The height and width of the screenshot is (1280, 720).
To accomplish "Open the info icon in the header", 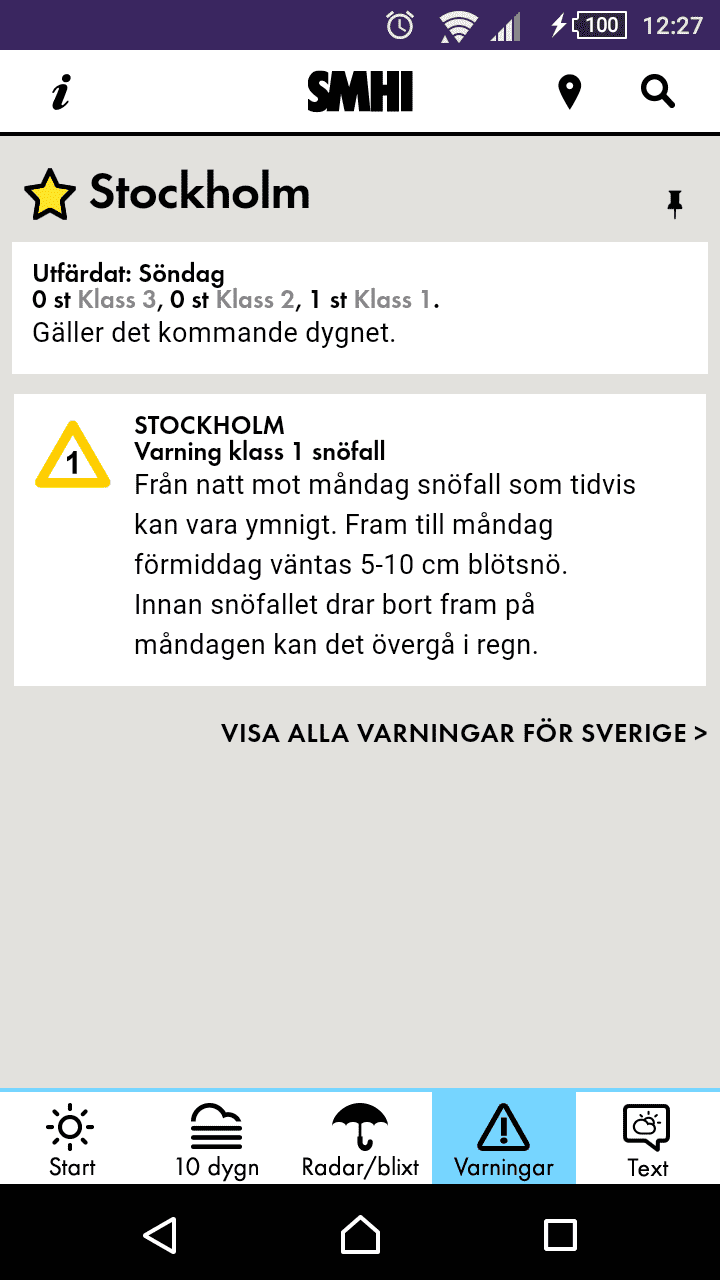I will [61, 93].
